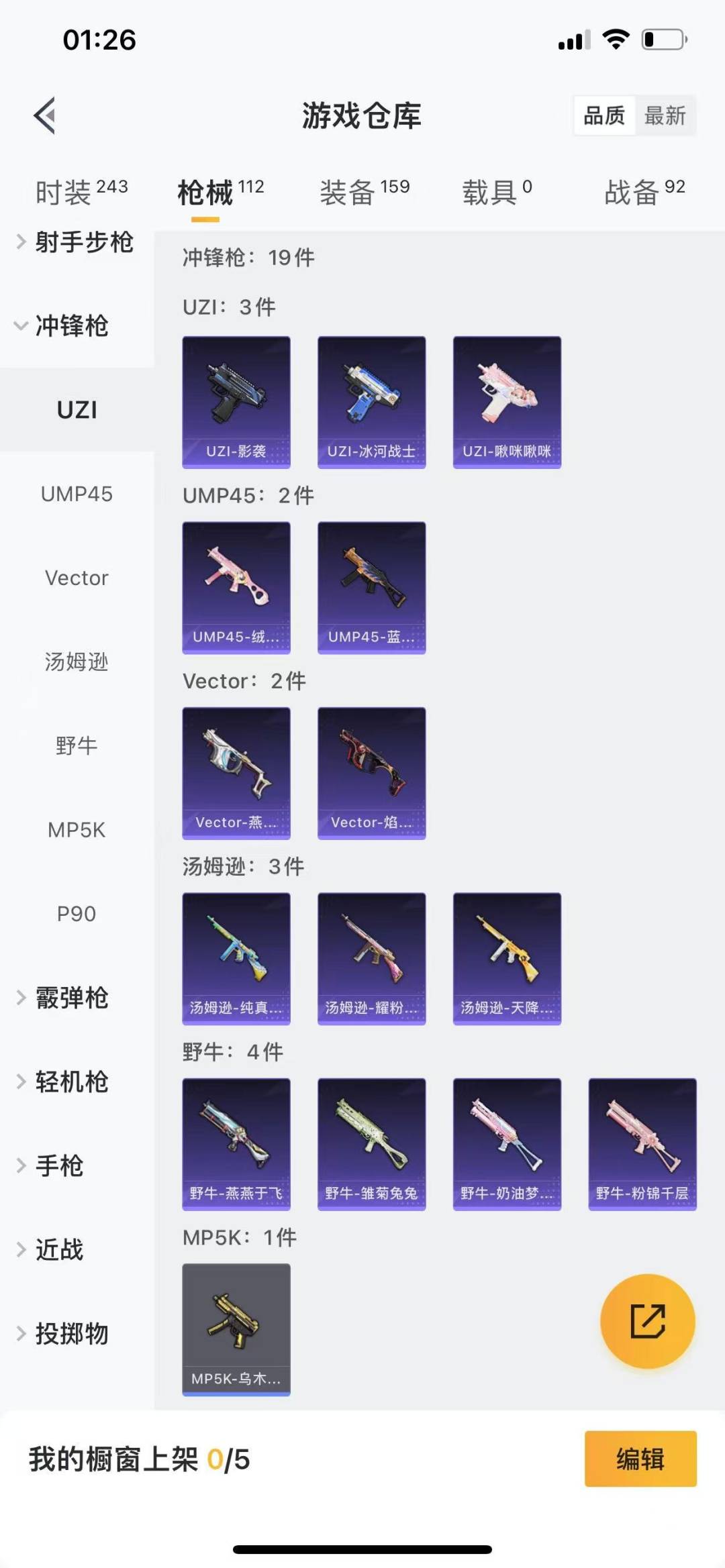725x1568 pixels.
Task: Open the MP5K-乌木 skin tile
Action: (236, 1329)
